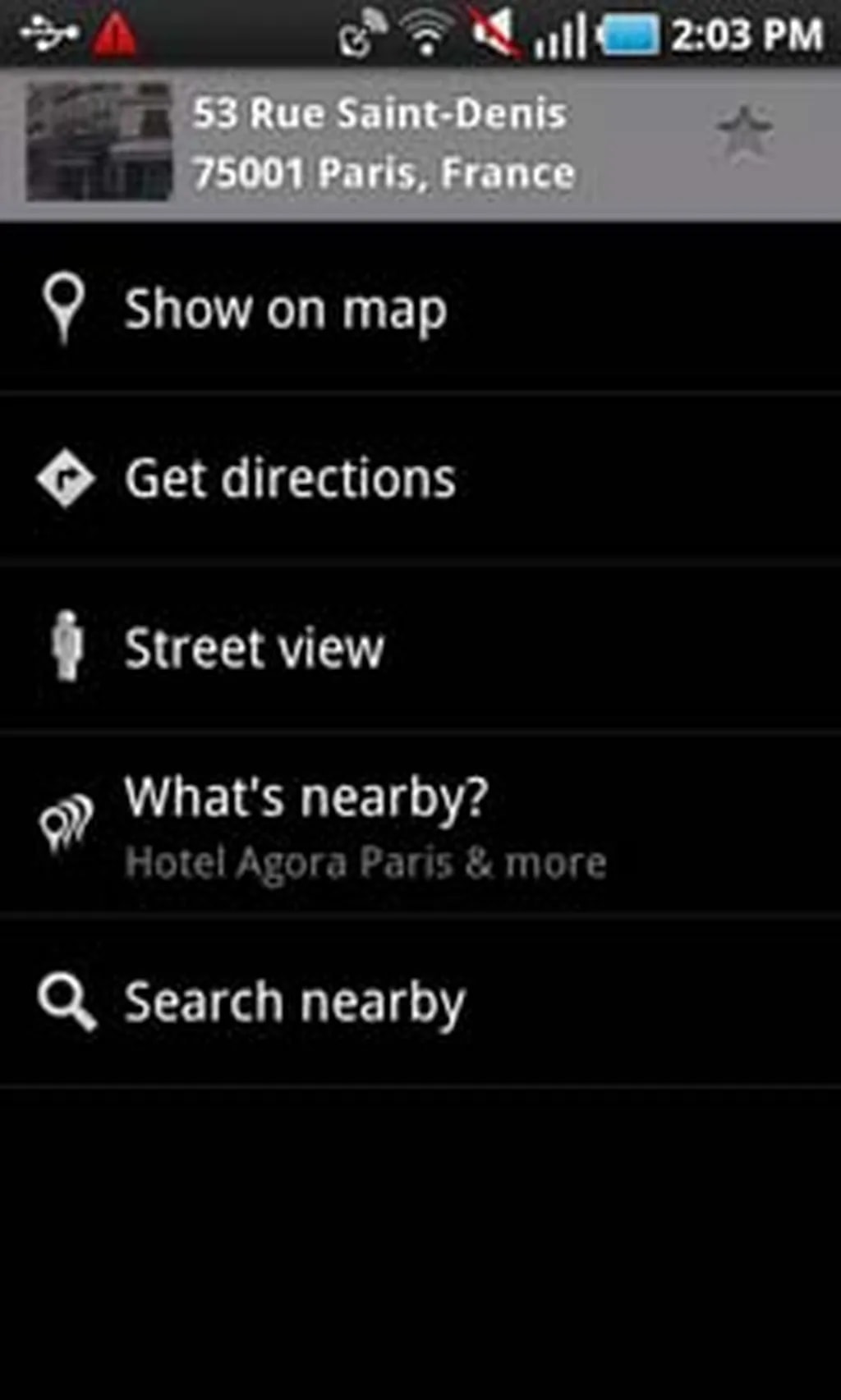This screenshot has height=1400, width=841.
Task: Tap Search nearby
Action: tap(294, 1003)
